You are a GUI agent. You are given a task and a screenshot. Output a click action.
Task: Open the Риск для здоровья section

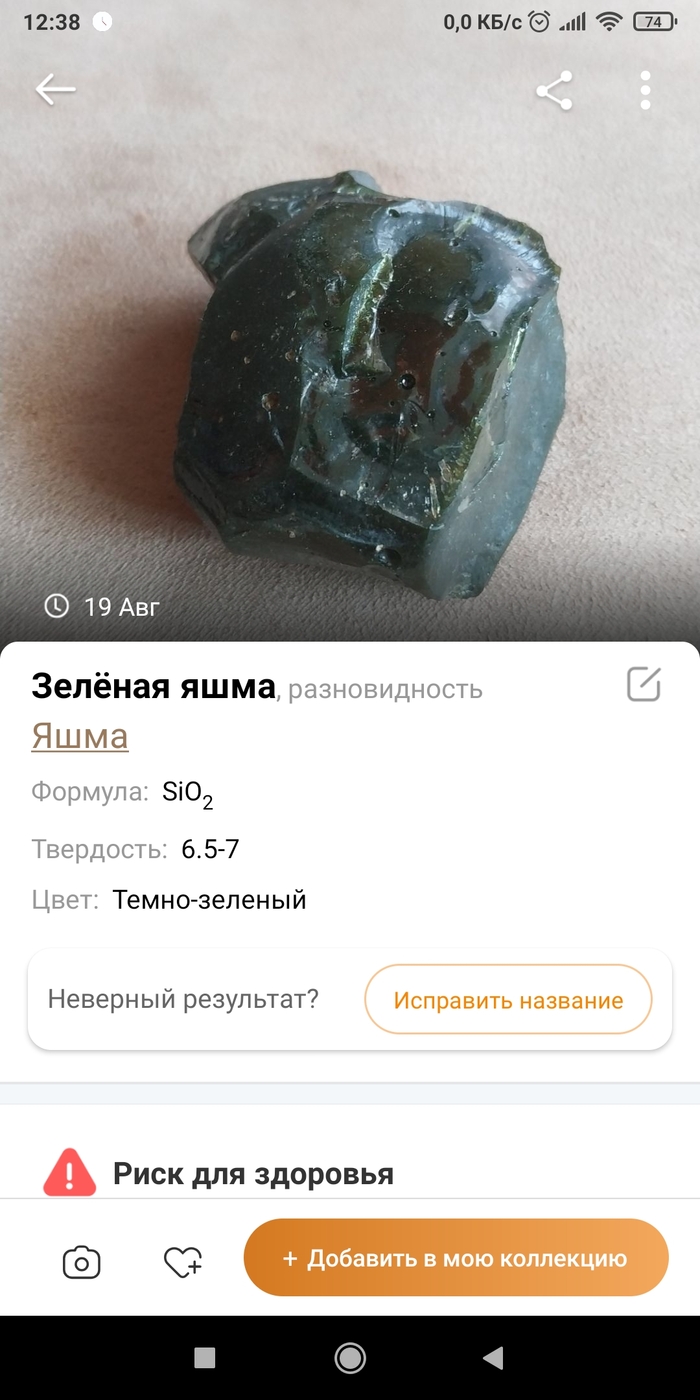click(x=252, y=1173)
